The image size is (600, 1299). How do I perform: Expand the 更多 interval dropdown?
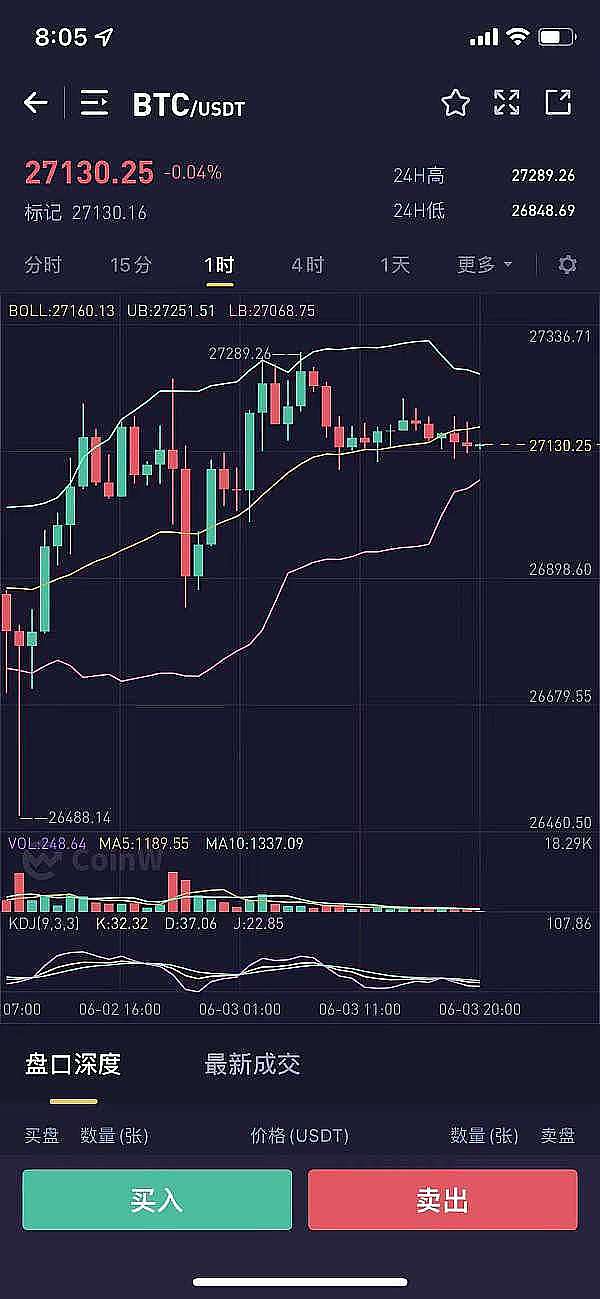click(484, 265)
